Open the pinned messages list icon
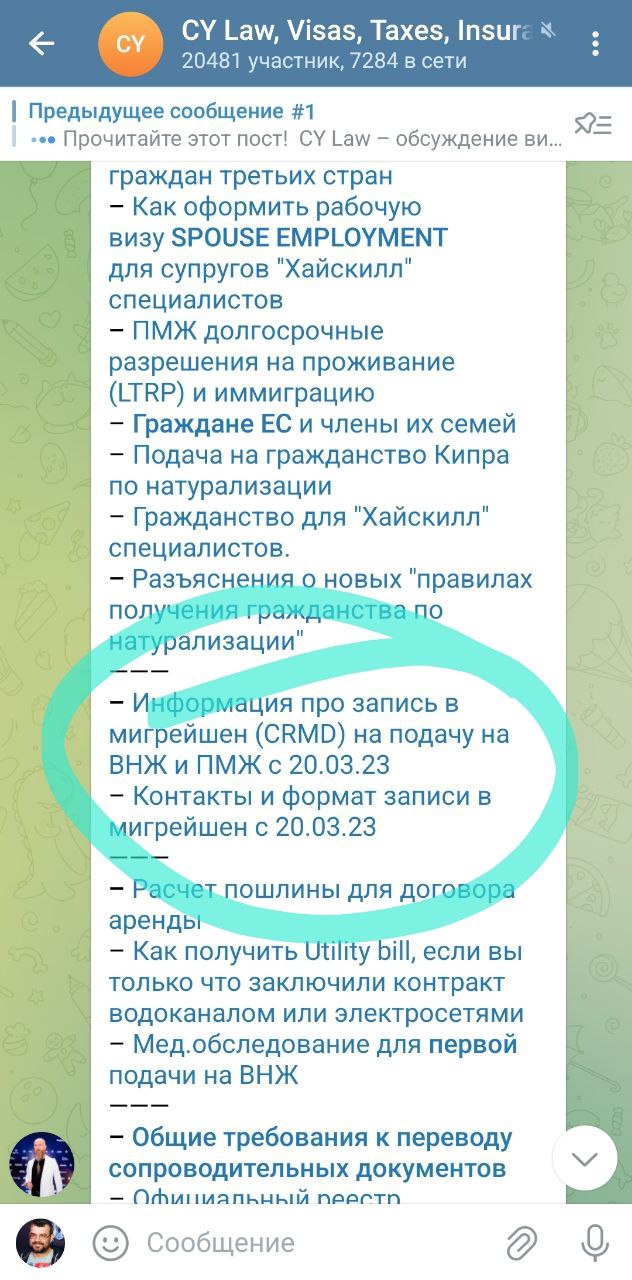Image resolution: width=632 pixels, height=1280 pixels. (592, 124)
